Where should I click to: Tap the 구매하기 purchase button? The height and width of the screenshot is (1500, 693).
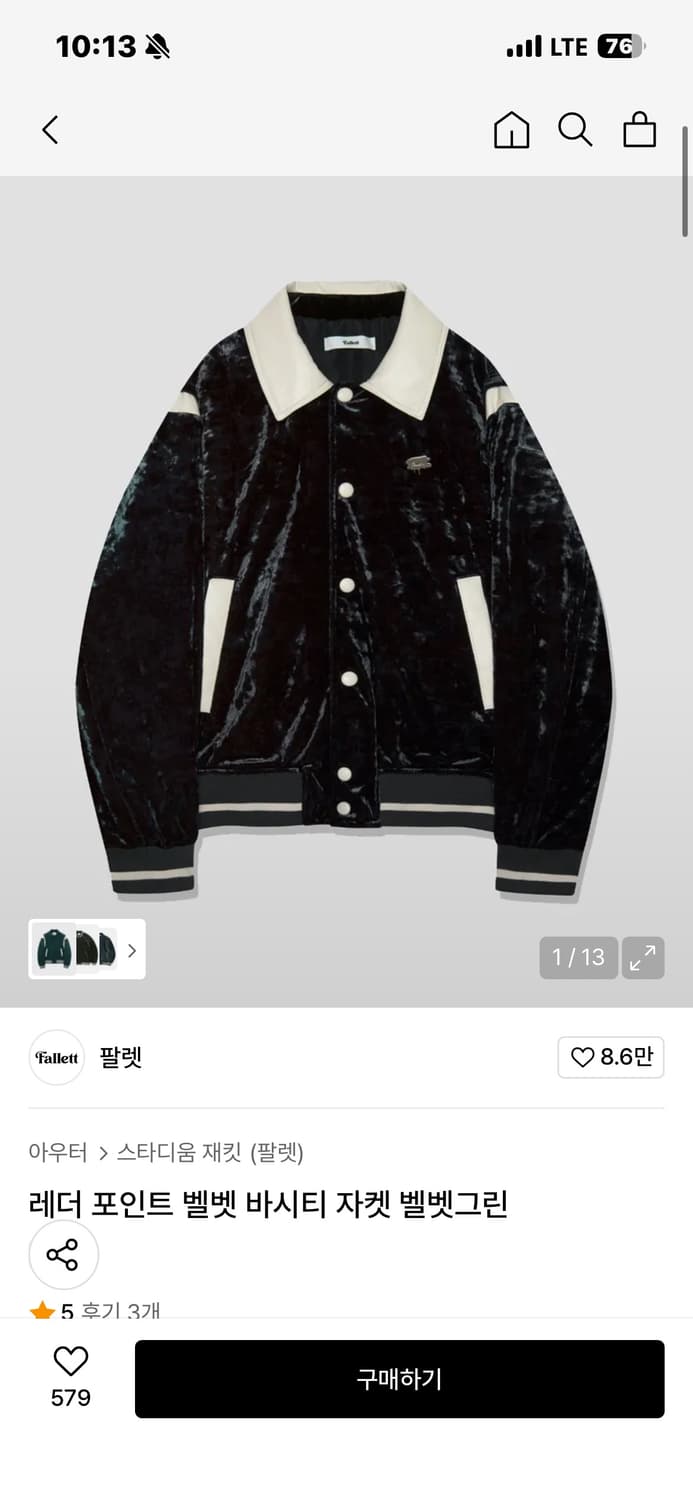[x=399, y=1379]
